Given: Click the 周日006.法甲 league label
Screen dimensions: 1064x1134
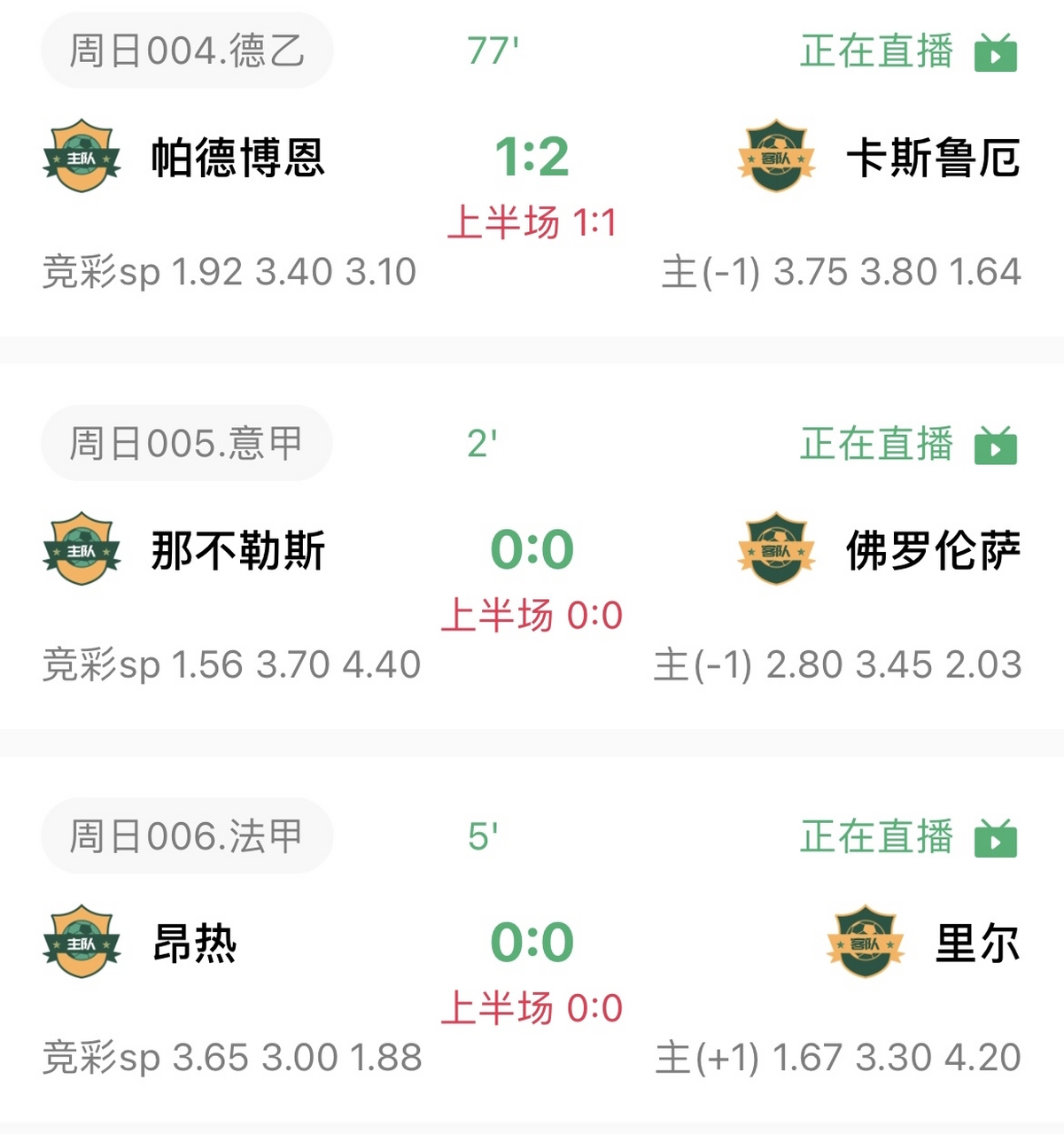Looking at the screenshot, I should tap(186, 835).
